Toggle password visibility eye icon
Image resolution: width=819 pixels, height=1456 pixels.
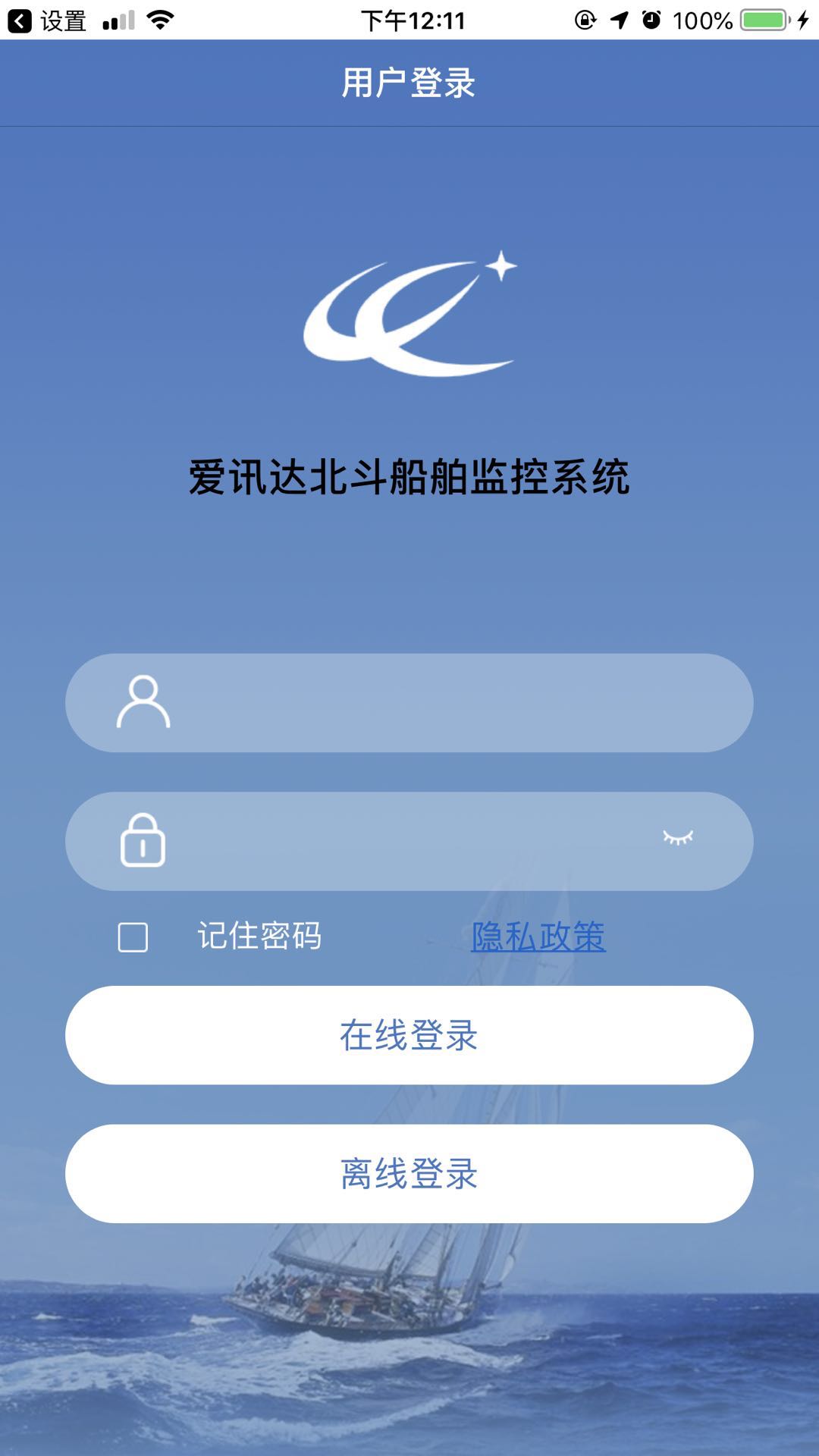click(677, 838)
